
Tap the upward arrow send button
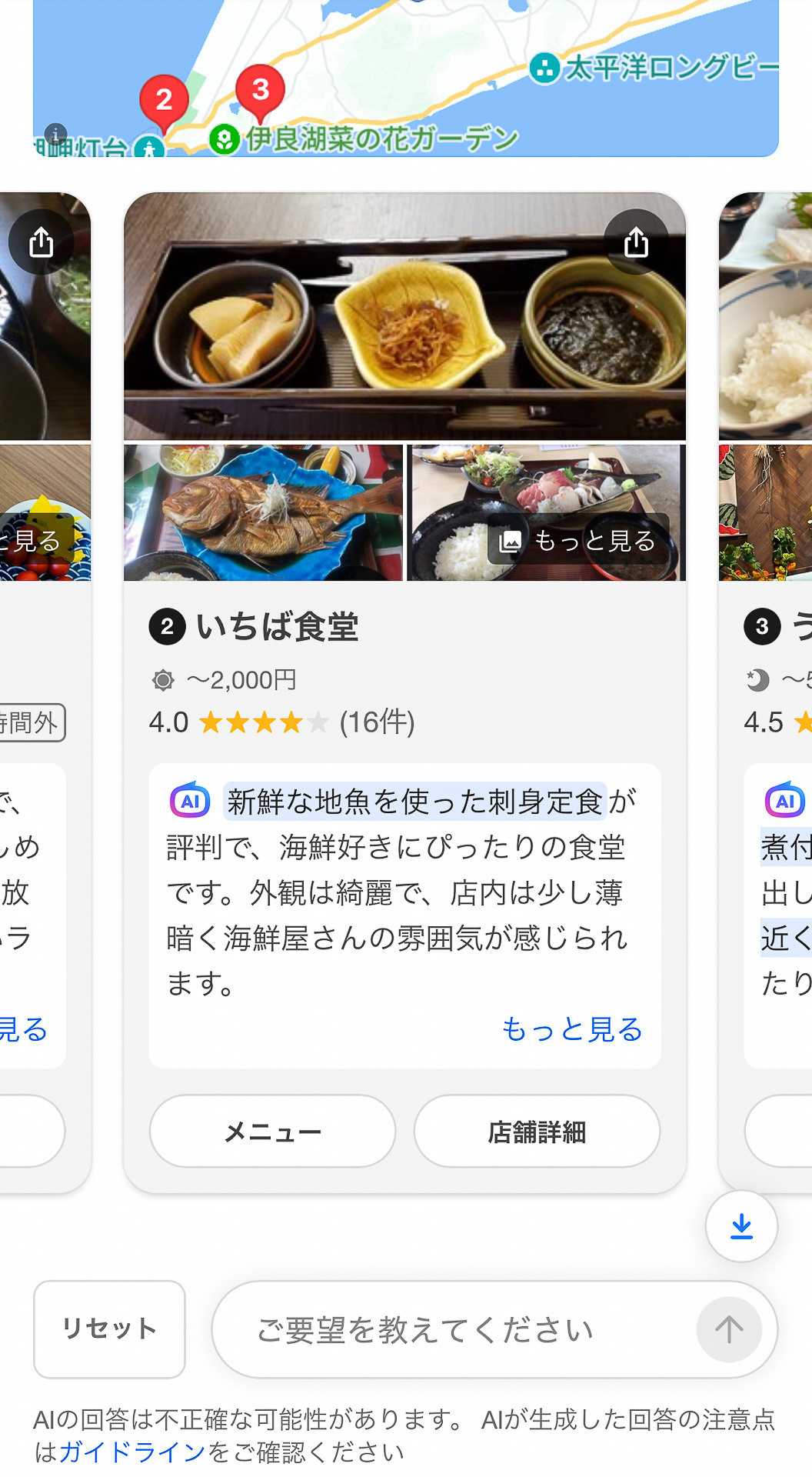pyautogui.click(x=727, y=1329)
